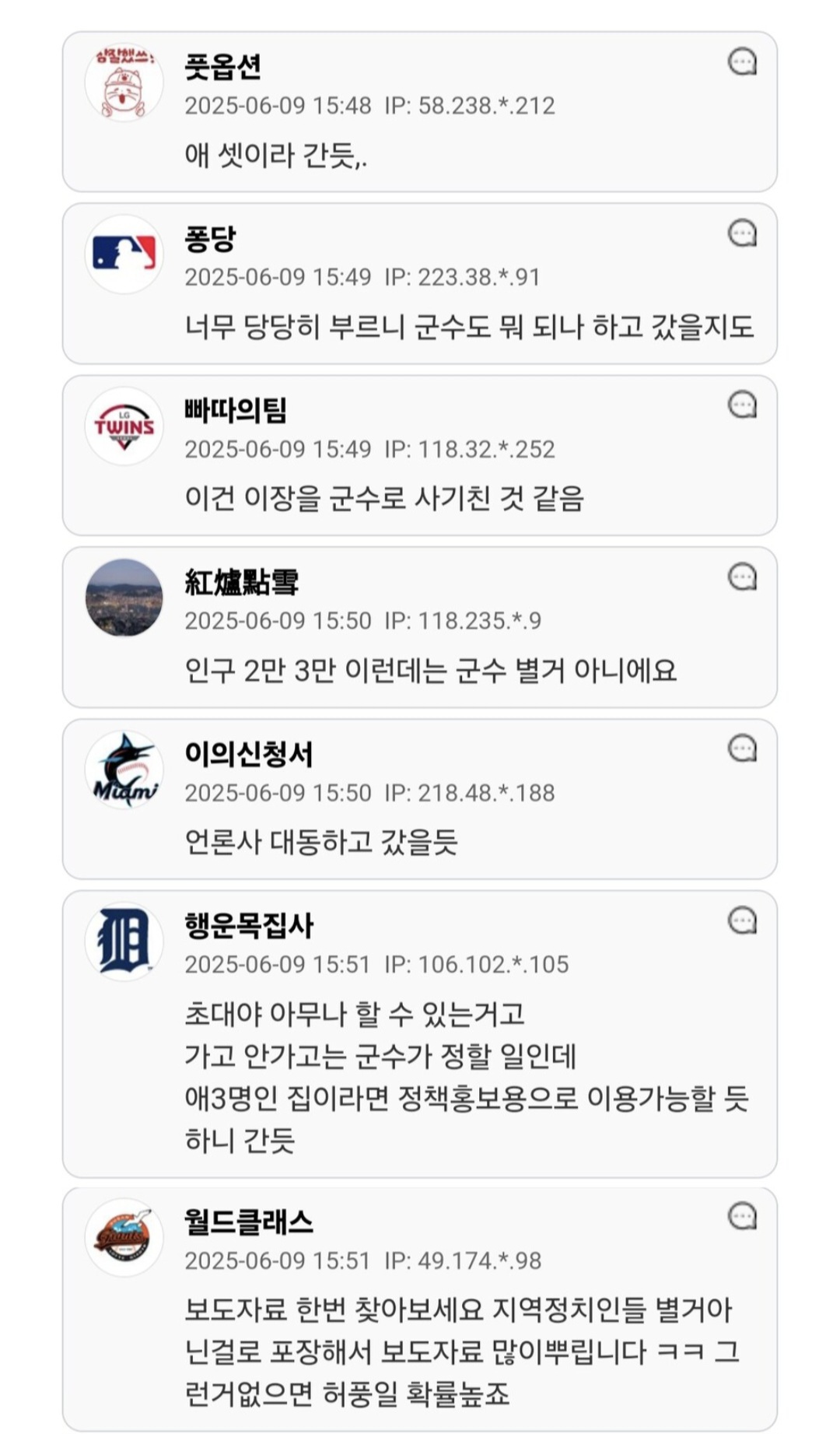This screenshot has width=840, height=1434.
Task: Reply to 빠따의팀's comment
Action: [x=742, y=405]
